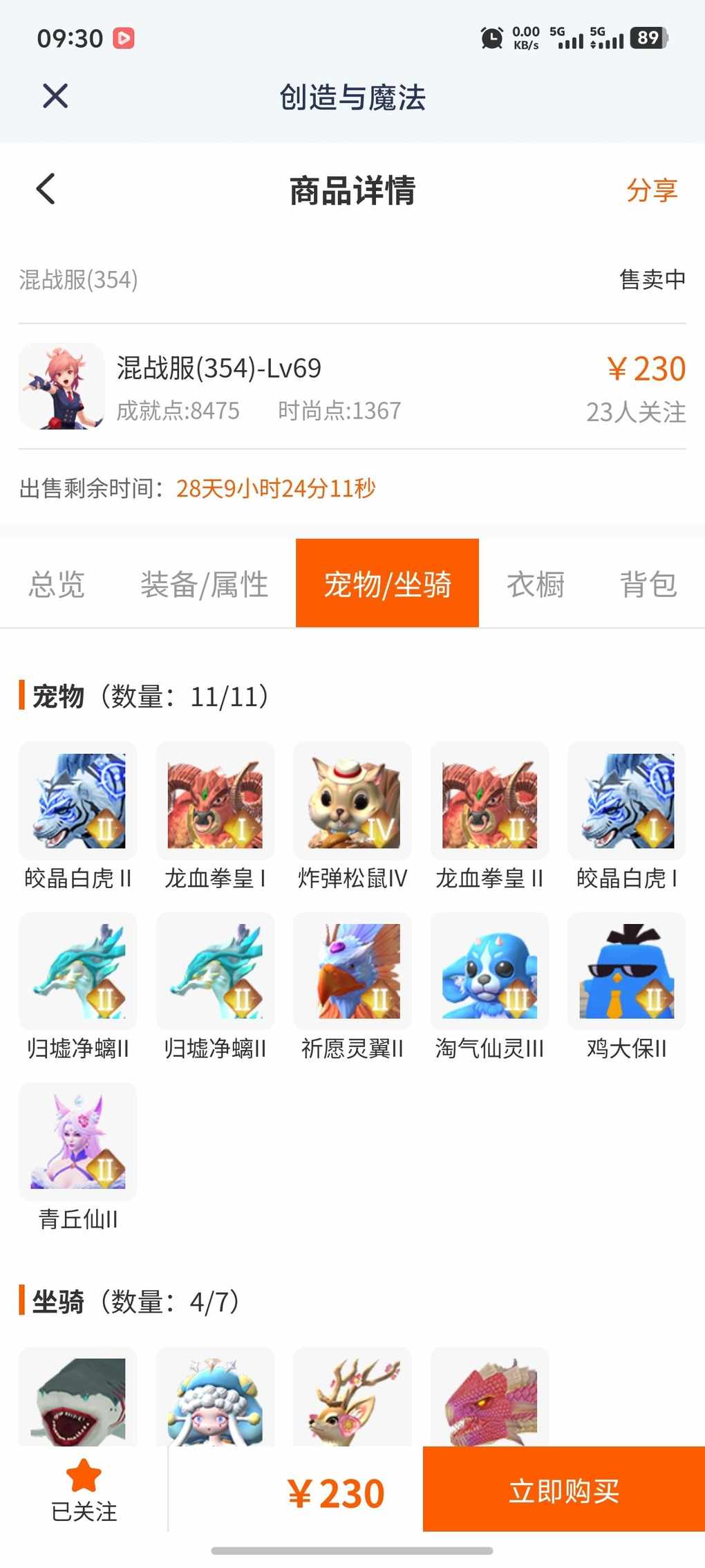Open the shark mount tile
705x1568 pixels.
[x=78, y=1399]
